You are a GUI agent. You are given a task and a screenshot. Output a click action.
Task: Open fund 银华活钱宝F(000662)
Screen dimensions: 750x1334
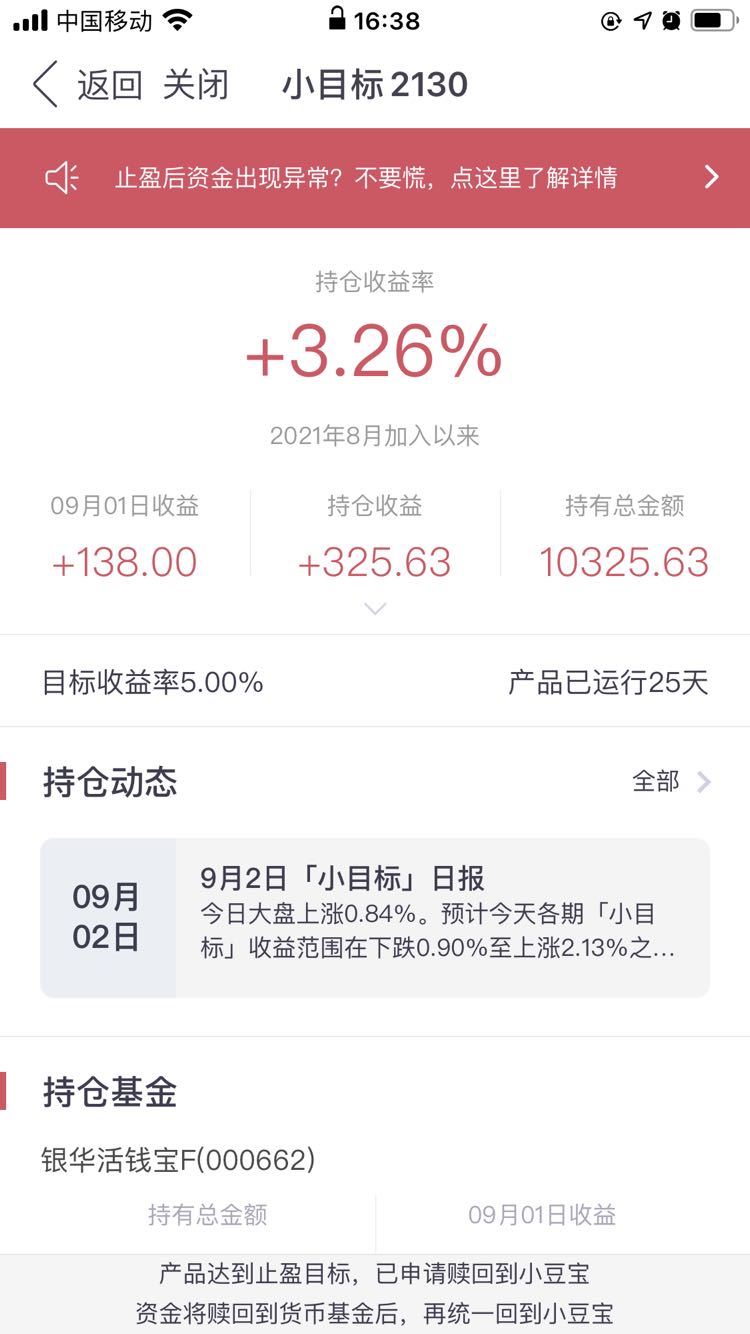coord(178,1160)
